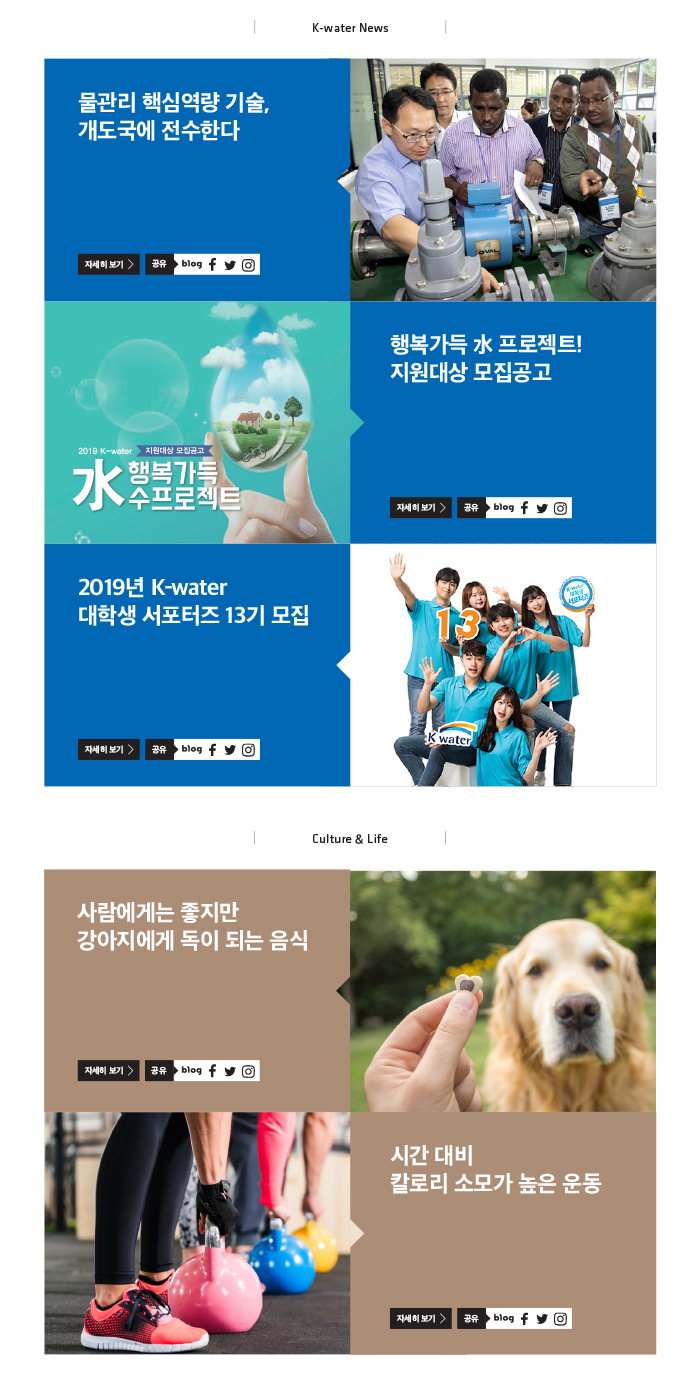The height and width of the screenshot is (1380, 700).
Task: Open the golden retriever photo tile
Action: [503, 991]
